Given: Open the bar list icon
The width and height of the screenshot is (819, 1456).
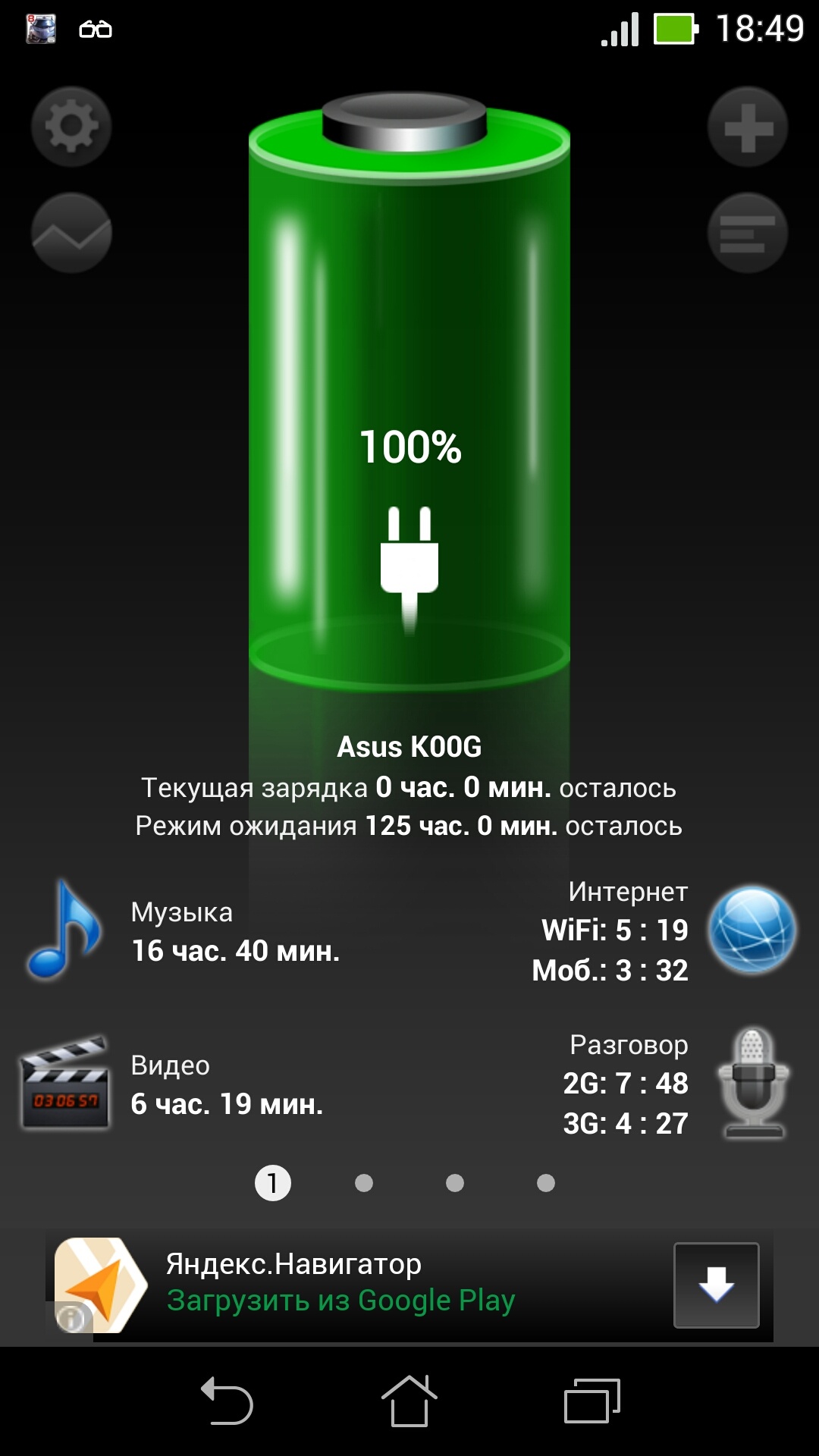Looking at the screenshot, I should click(748, 233).
